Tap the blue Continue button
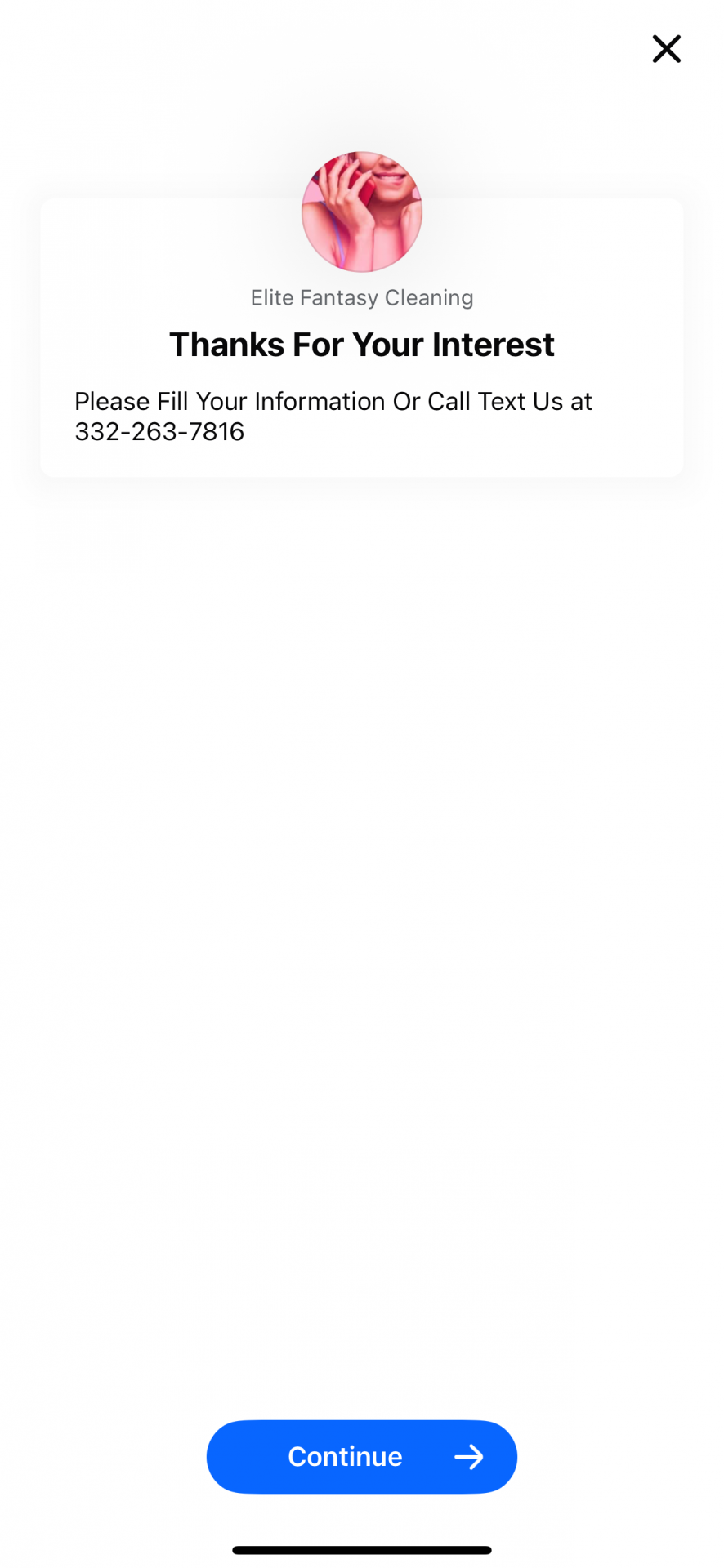724x1568 pixels. [361, 1456]
